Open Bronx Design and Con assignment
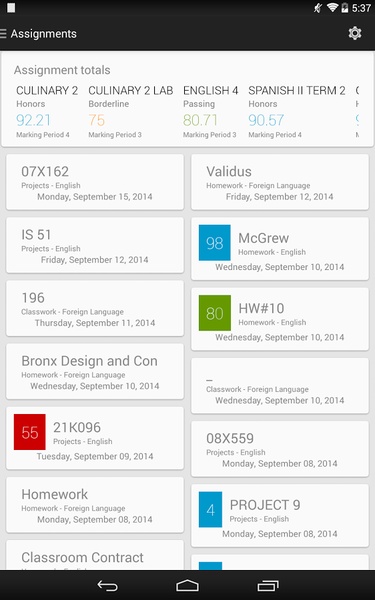Viewport: 375px width, 600px height. click(95, 372)
